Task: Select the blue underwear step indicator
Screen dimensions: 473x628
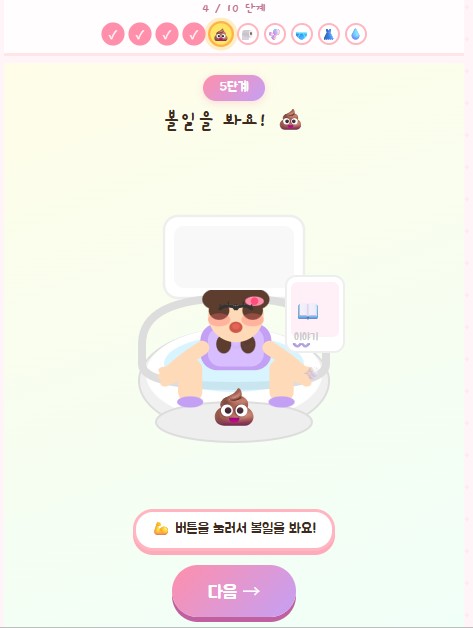Action: pyautogui.click(x=302, y=34)
